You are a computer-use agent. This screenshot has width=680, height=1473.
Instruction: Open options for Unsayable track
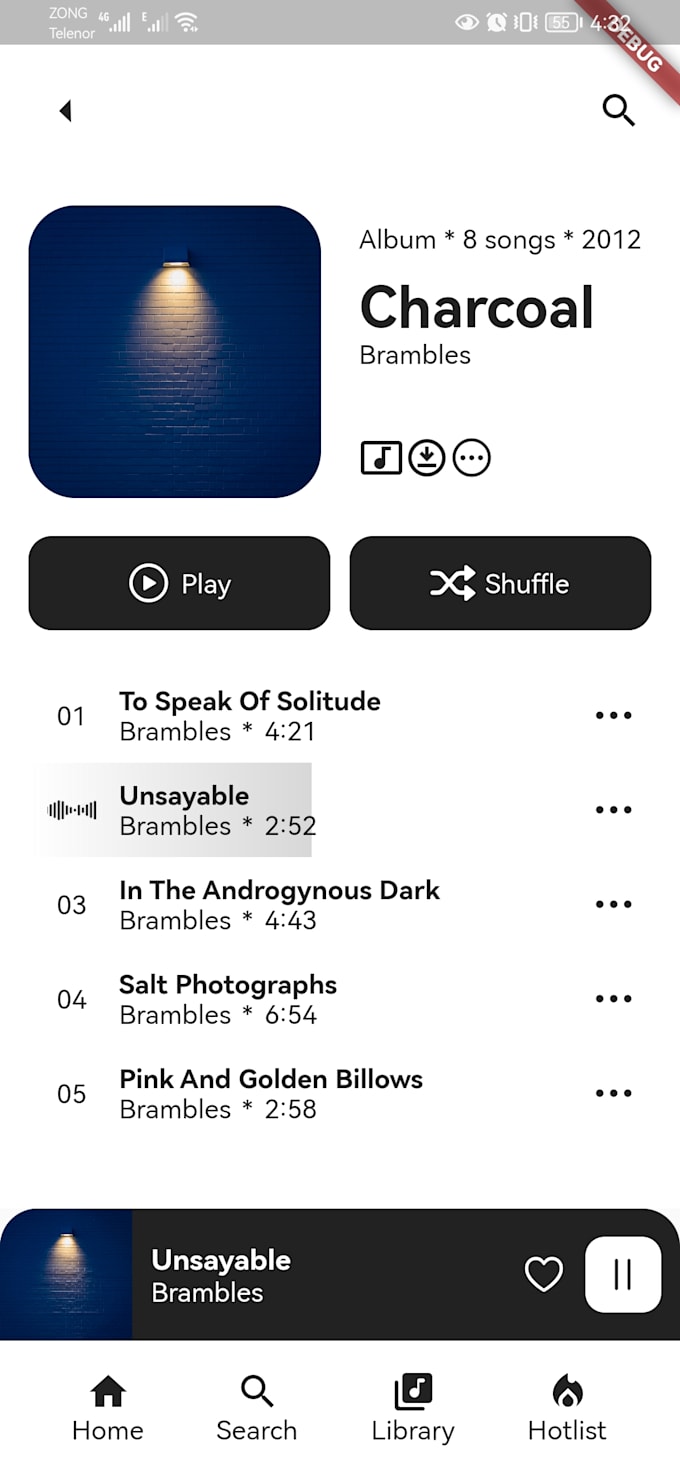(613, 810)
